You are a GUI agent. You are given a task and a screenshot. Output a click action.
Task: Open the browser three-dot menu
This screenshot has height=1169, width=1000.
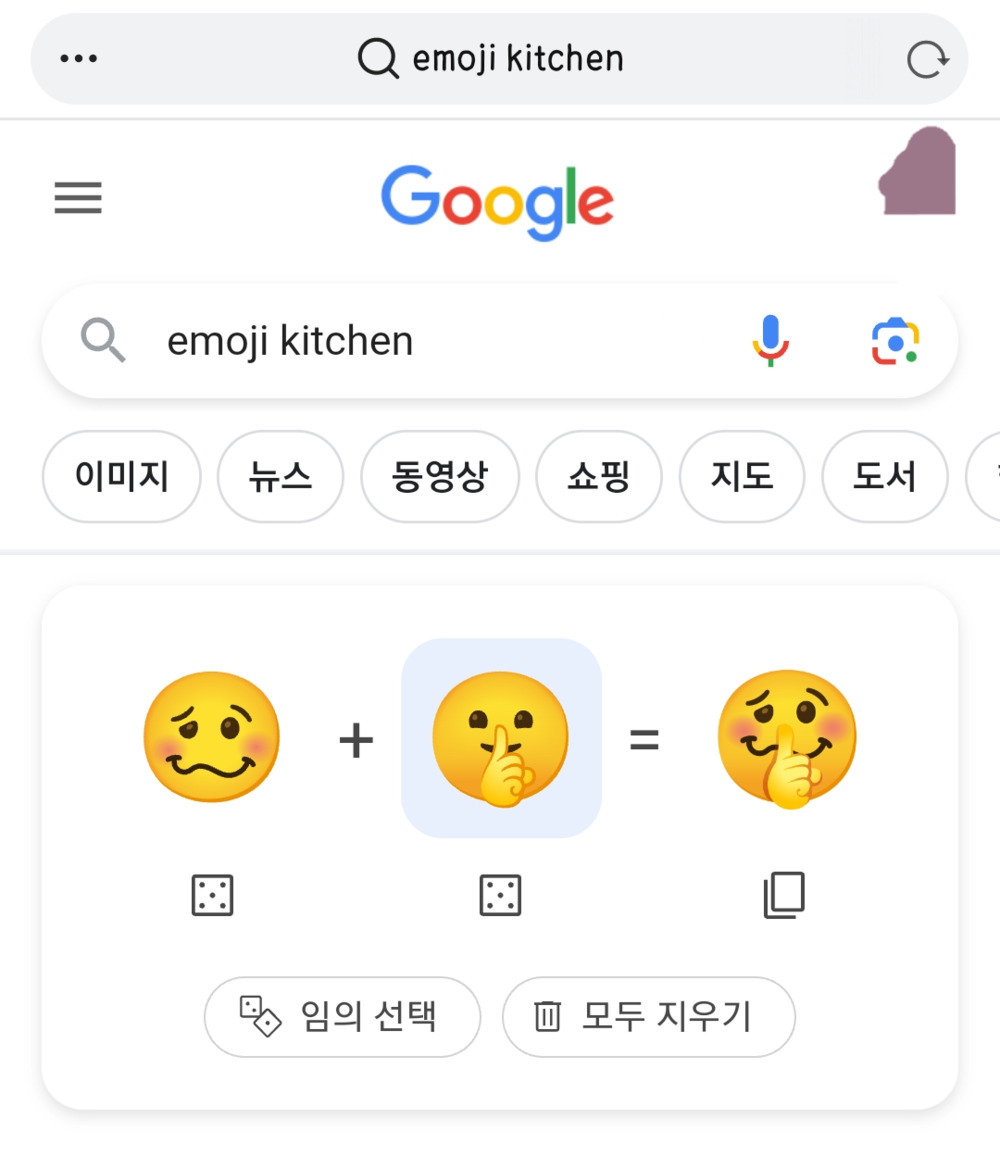(x=77, y=57)
